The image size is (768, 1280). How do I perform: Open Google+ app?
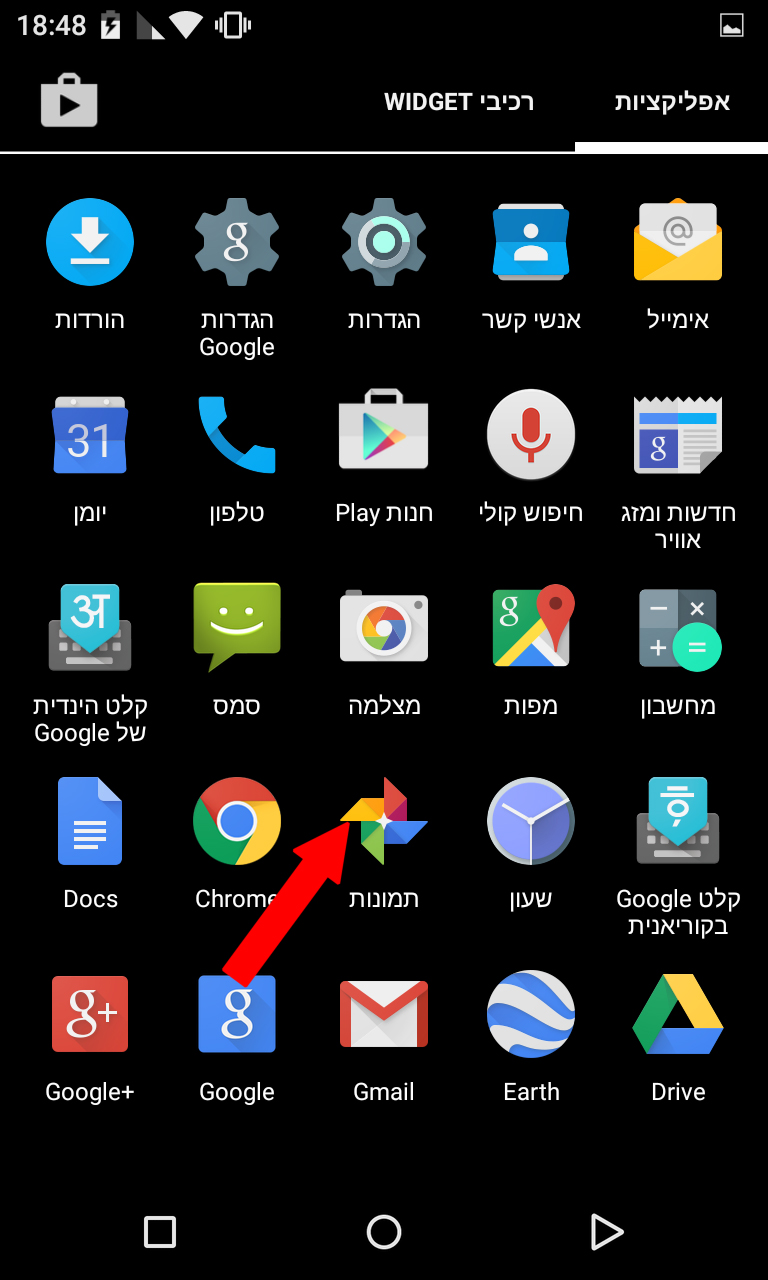[x=90, y=1014]
